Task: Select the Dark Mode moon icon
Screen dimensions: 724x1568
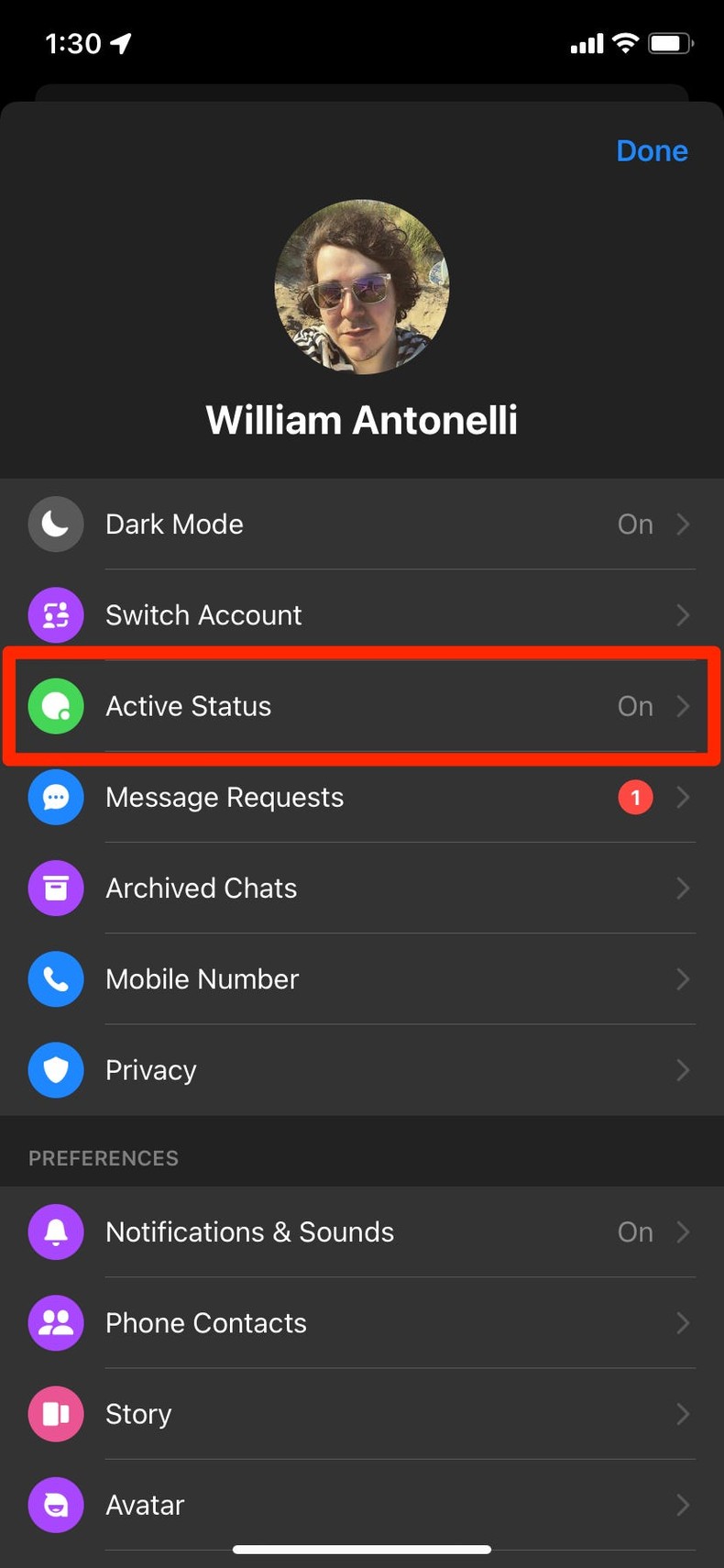Action: pyautogui.click(x=56, y=524)
